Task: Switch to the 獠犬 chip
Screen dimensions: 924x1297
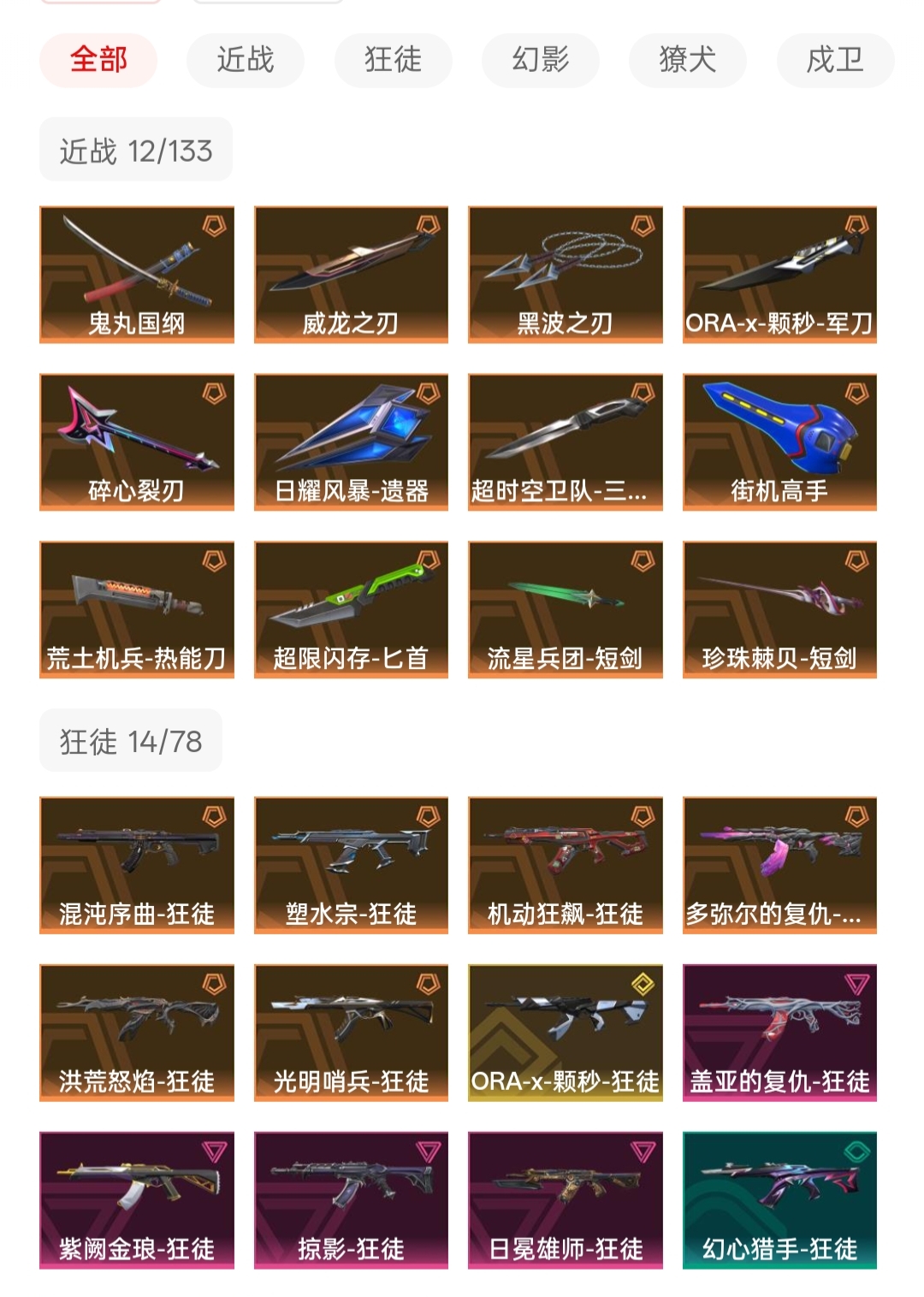Action: coord(688,60)
